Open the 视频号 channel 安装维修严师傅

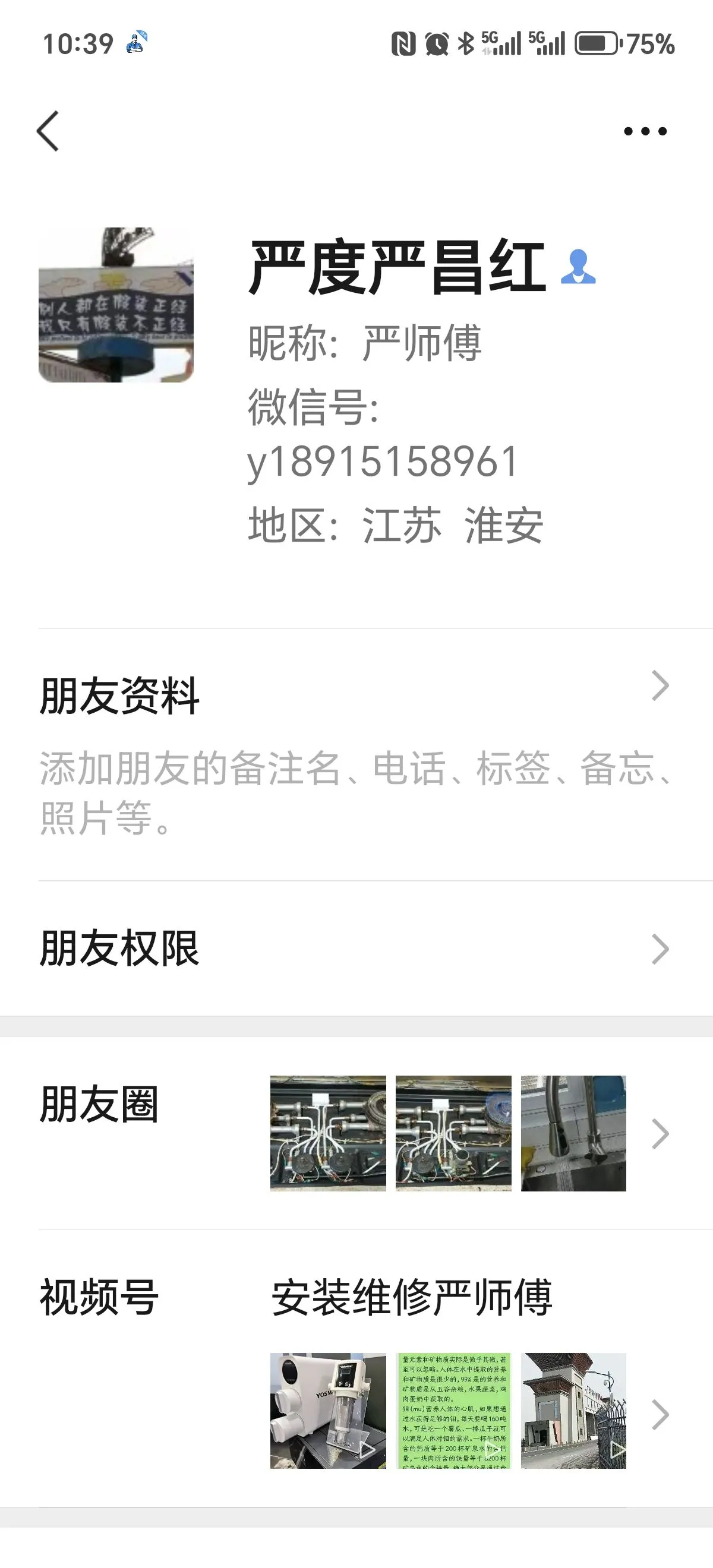coord(412,1297)
